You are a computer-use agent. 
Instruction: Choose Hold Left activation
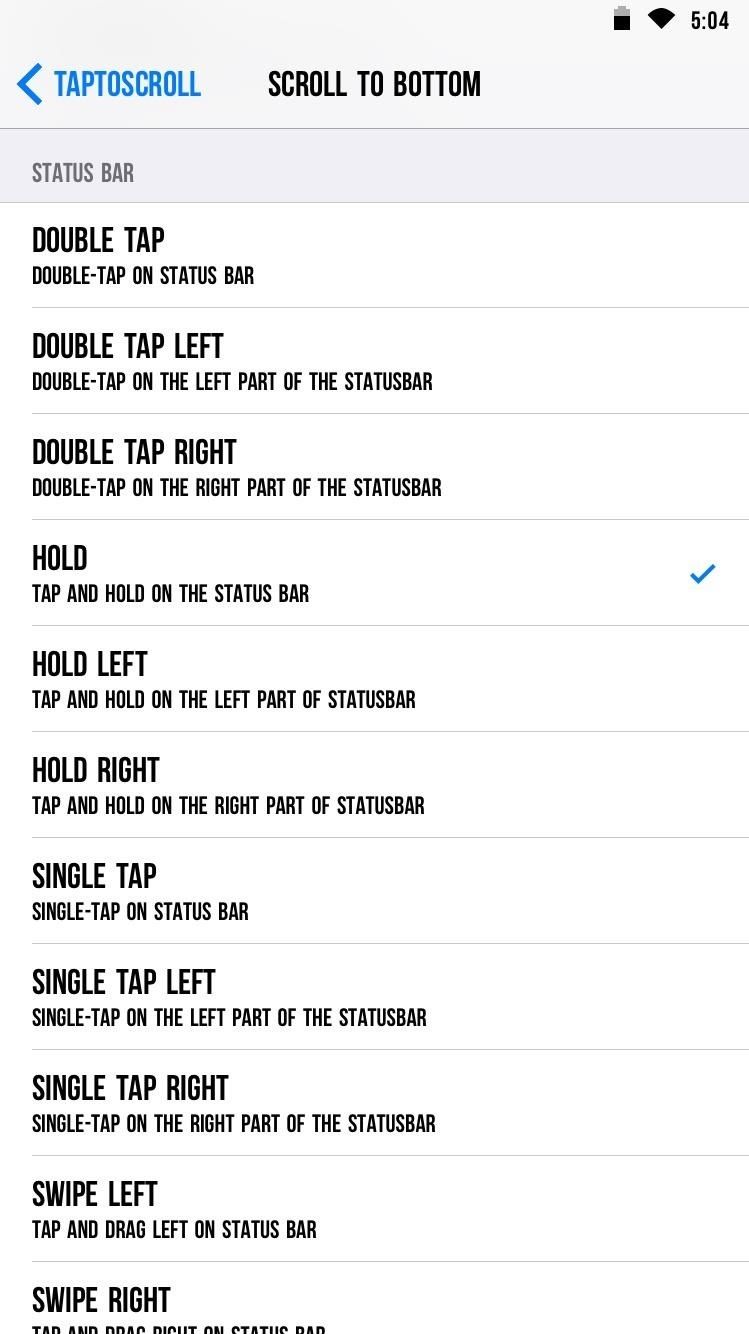click(x=374, y=680)
